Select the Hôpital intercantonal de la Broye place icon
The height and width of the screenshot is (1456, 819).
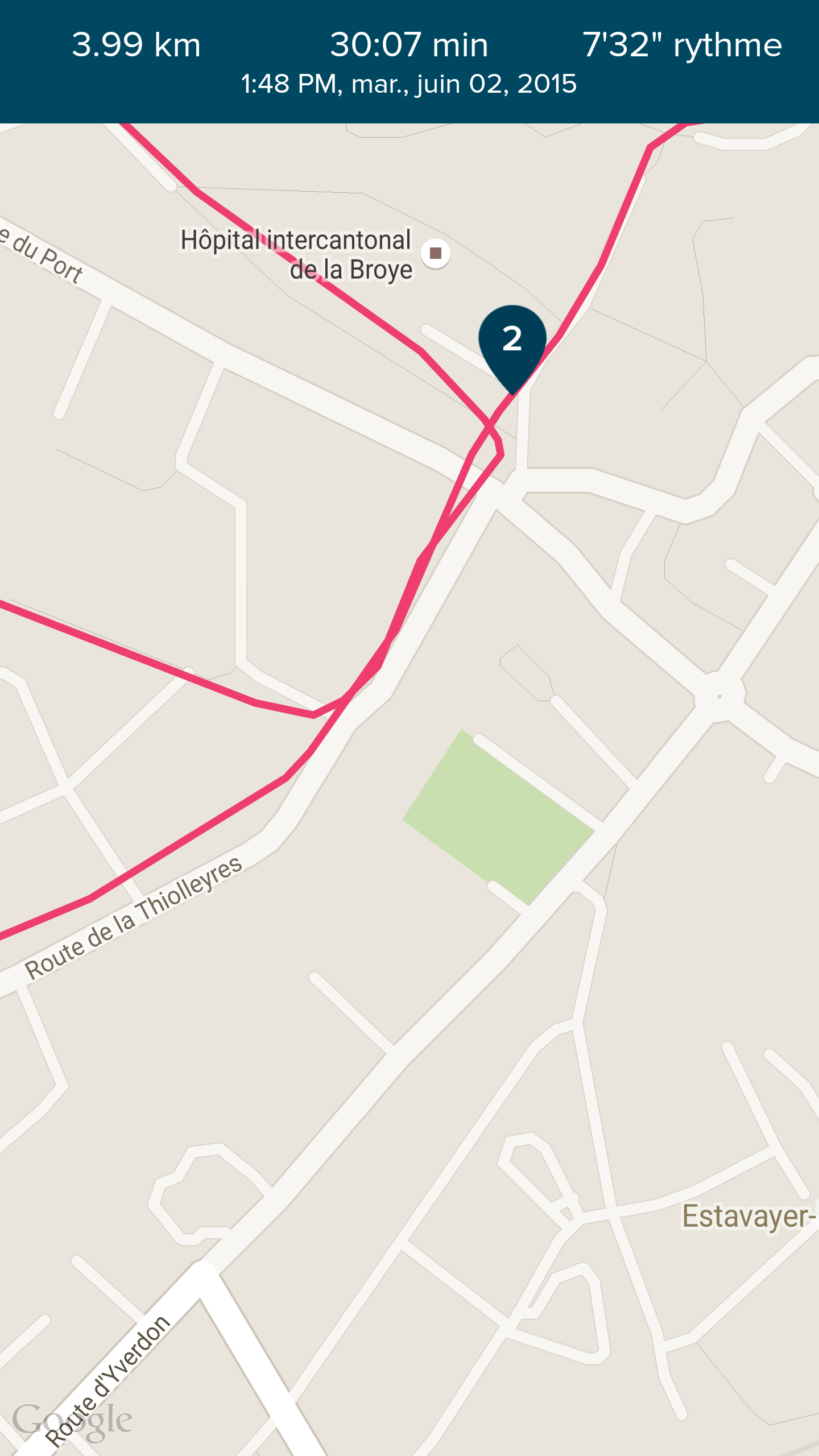(436, 253)
